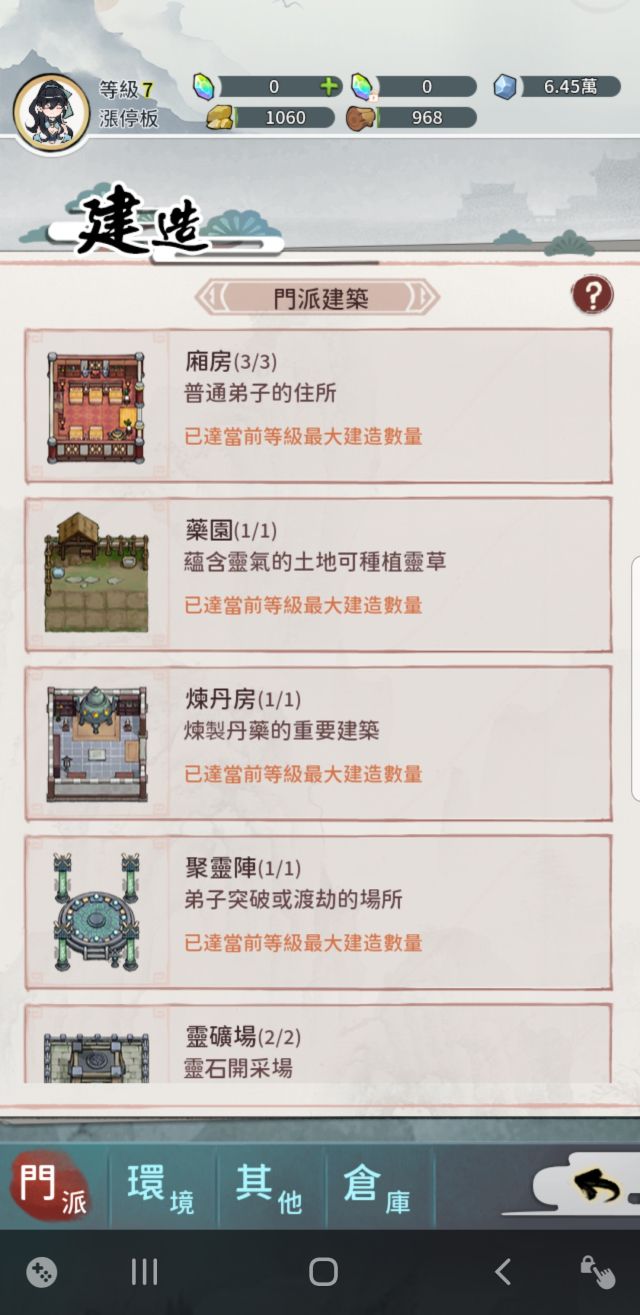Open the red question mark help
The height and width of the screenshot is (1315, 640).
(592, 295)
